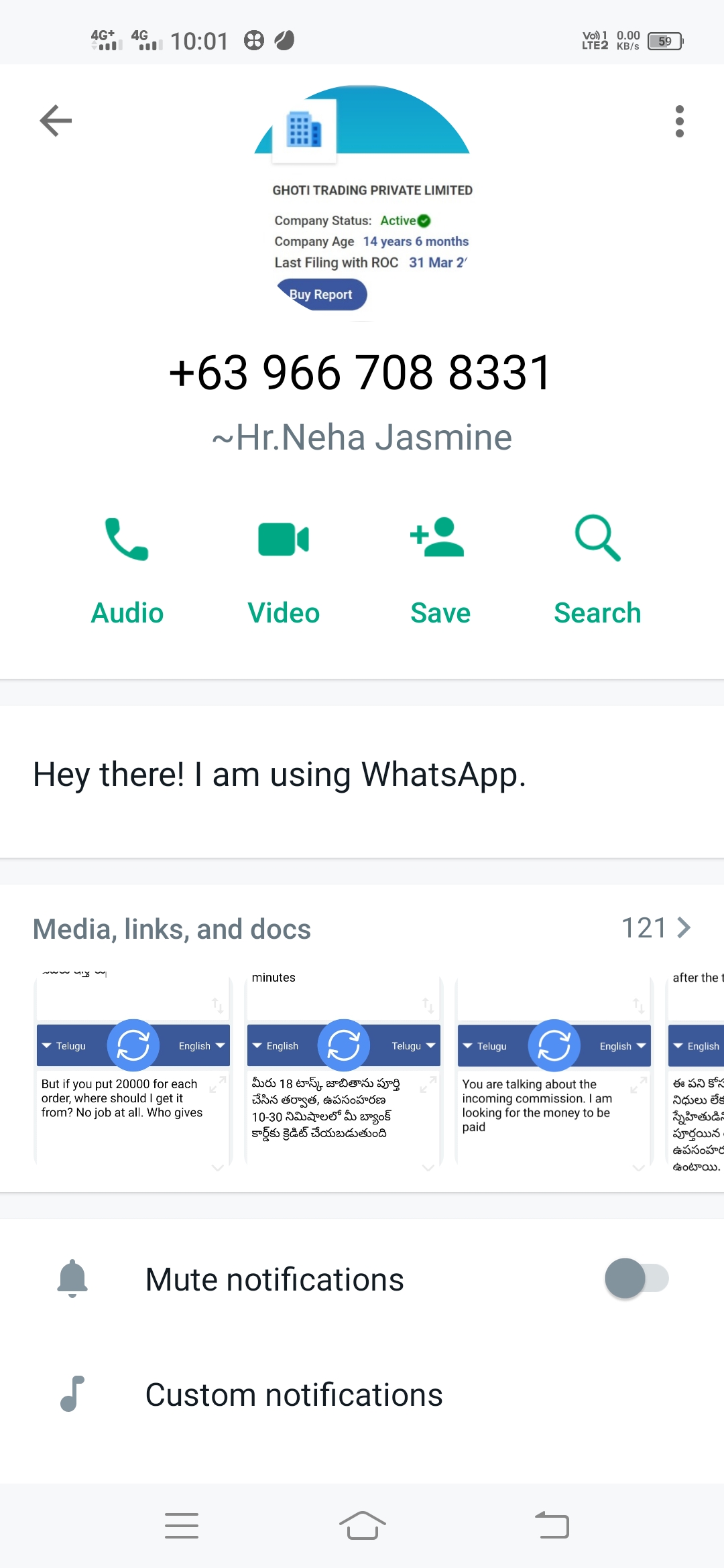Open Custom notifications settings
This screenshot has height=1568, width=724.
coord(294,1395)
